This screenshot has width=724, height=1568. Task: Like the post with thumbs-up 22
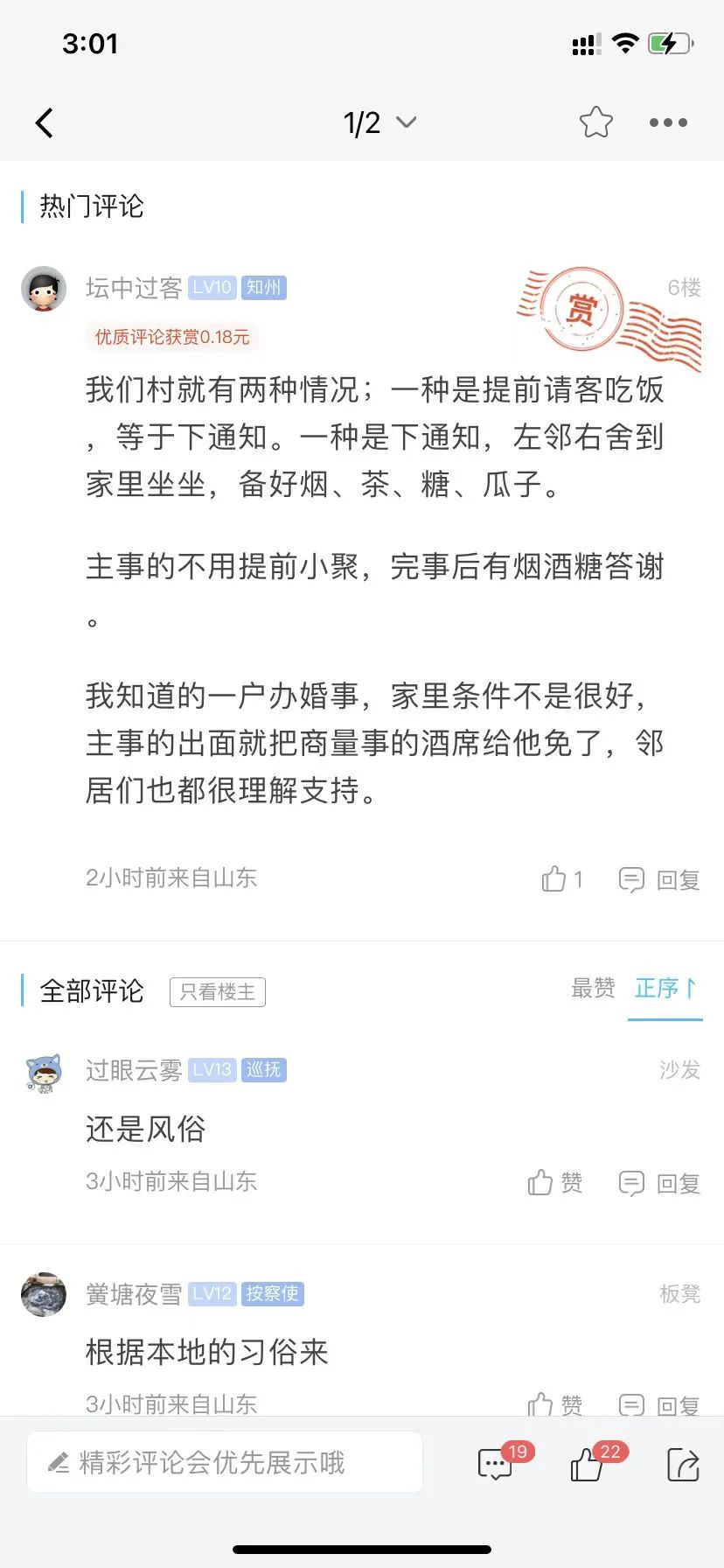588,1464
